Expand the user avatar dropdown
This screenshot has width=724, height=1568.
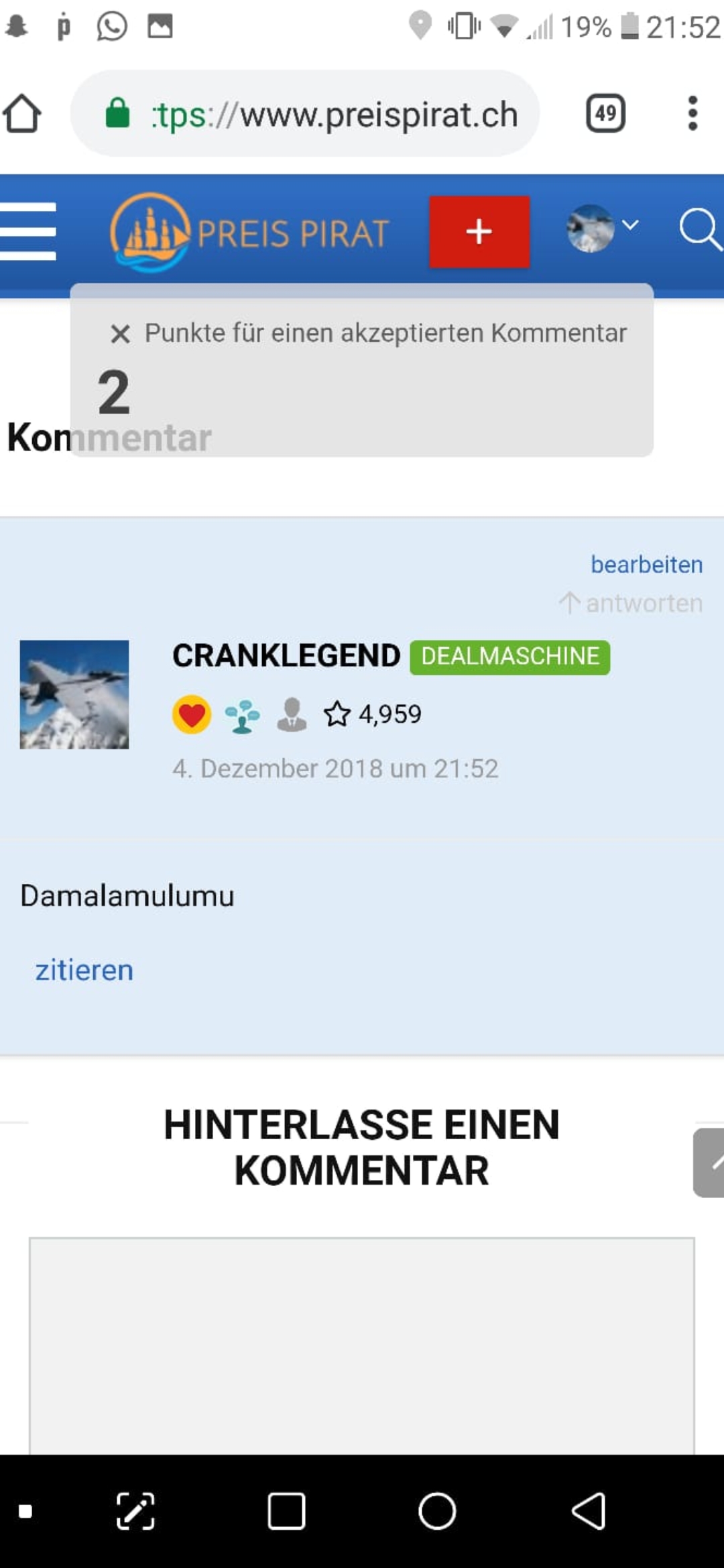point(602,228)
